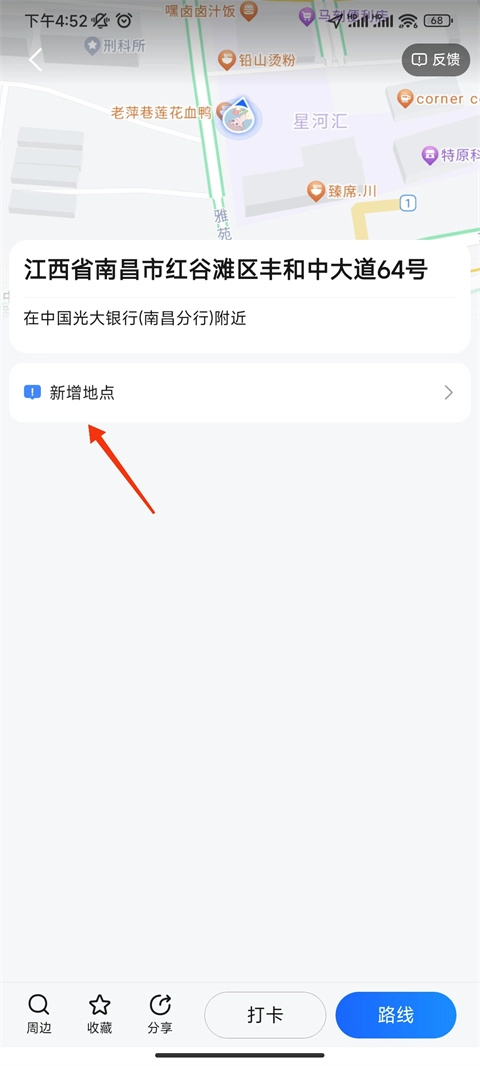Open the 反馈 feedback button
The height and width of the screenshot is (1066, 480).
[436, 60]
